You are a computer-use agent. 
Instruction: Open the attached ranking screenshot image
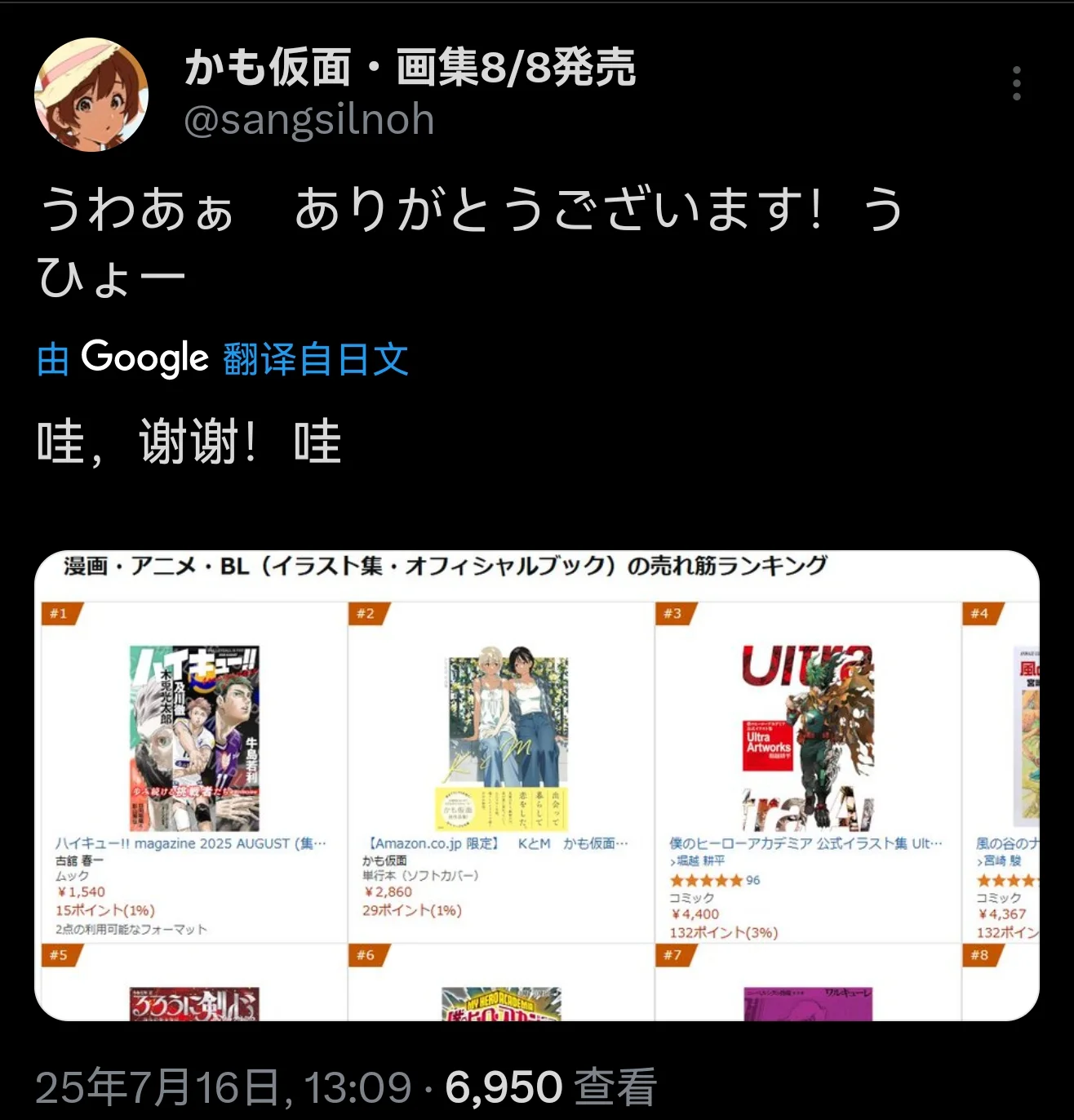[536, 785]
